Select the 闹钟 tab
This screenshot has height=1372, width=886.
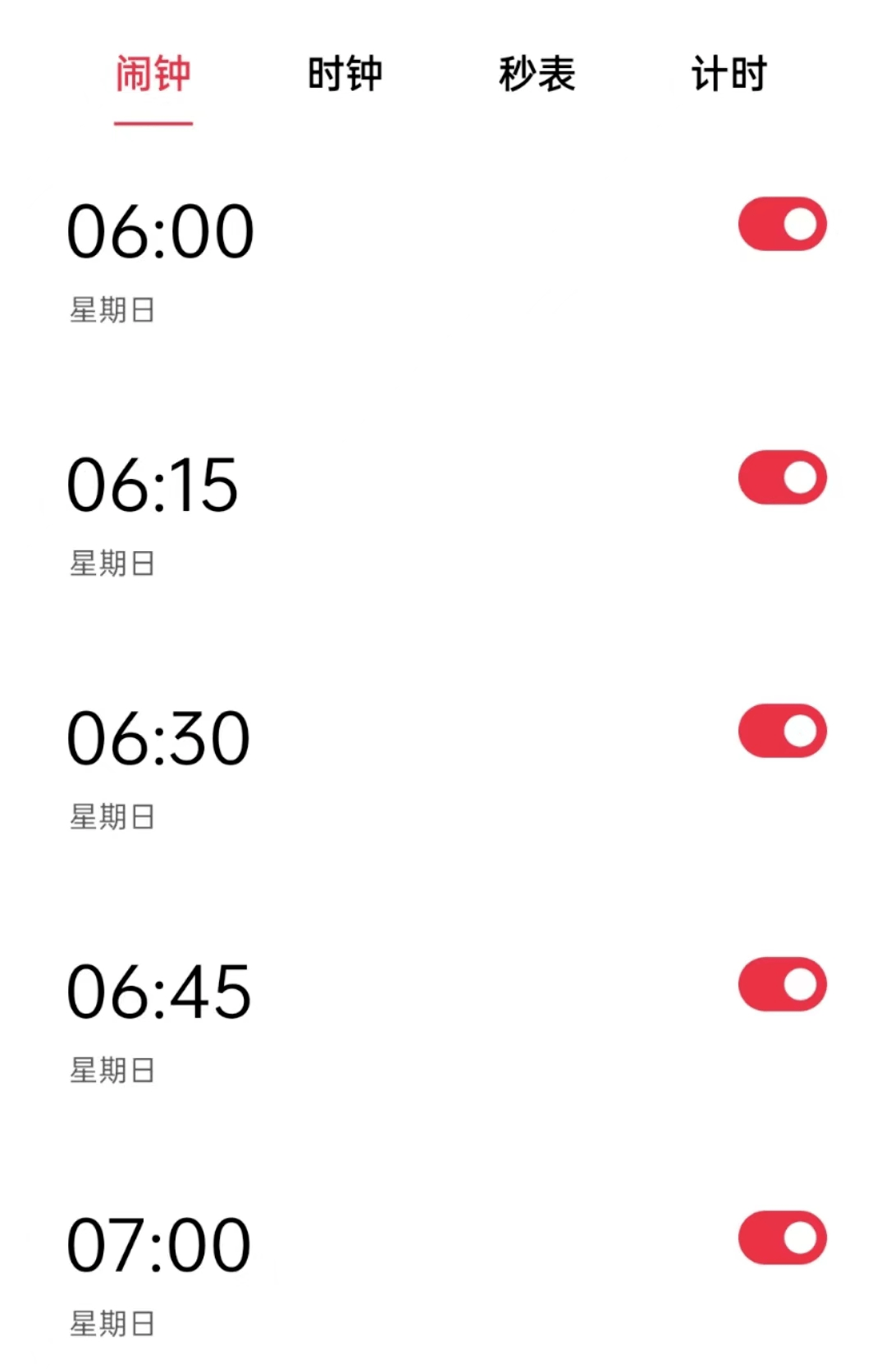pyautogui.click(x=153, y=74)
